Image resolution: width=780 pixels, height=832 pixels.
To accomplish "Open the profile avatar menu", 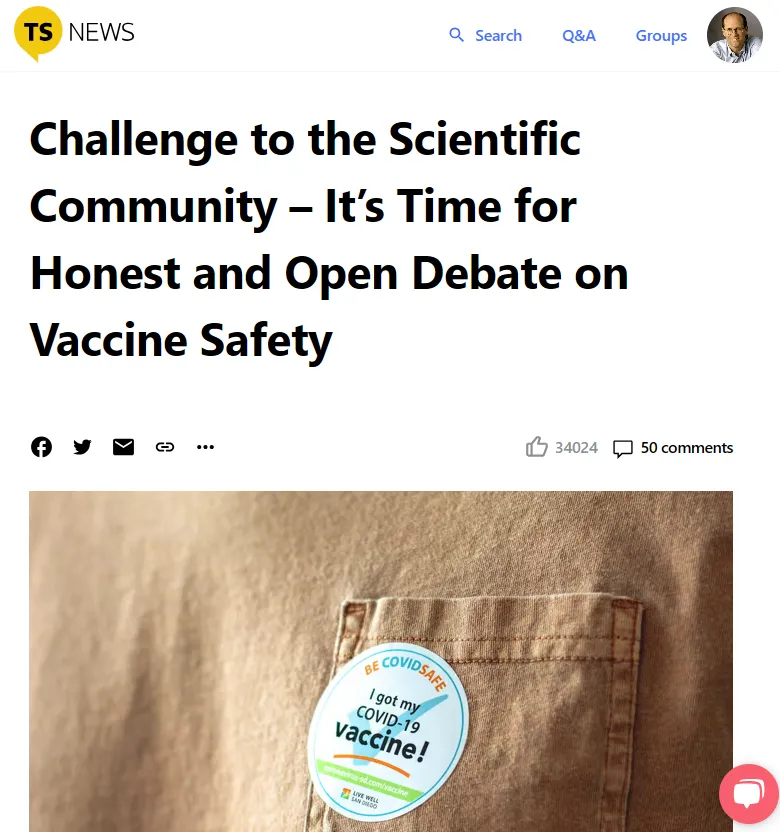I will point(734,35).
